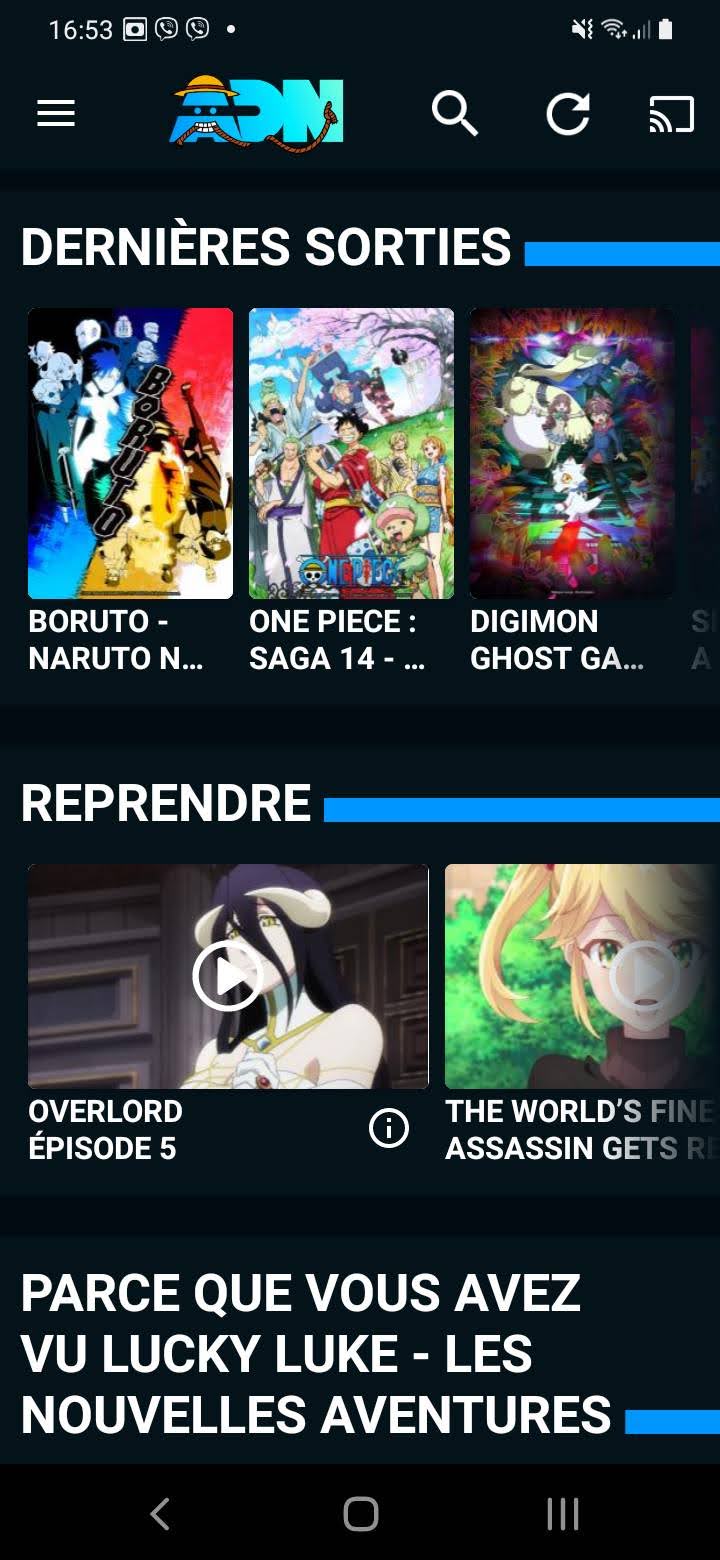Open One Piece: Saga 14 poster
This screenshot has height=1560, width=720.
[x=351, y=453]
